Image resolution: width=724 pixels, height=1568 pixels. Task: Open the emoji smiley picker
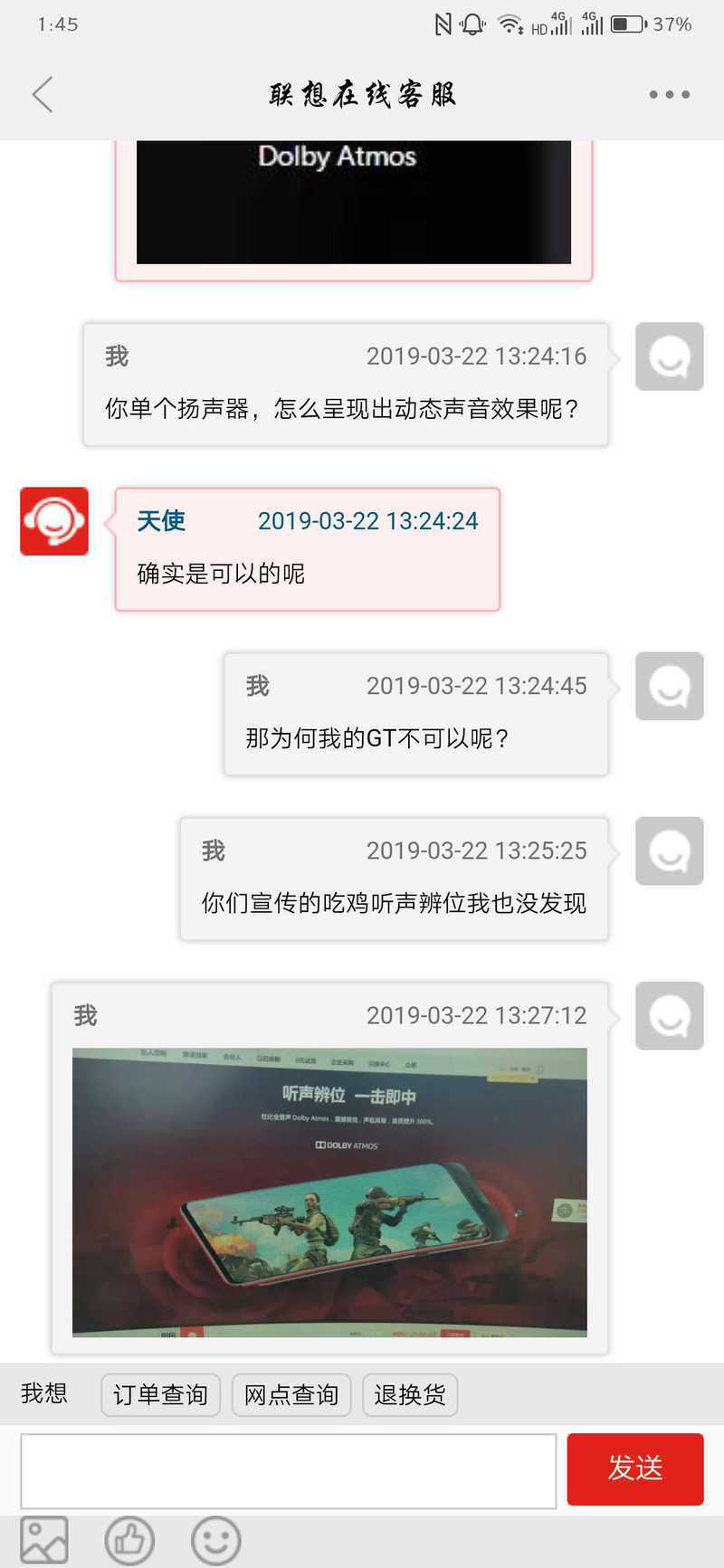(x=216, y=1540)
